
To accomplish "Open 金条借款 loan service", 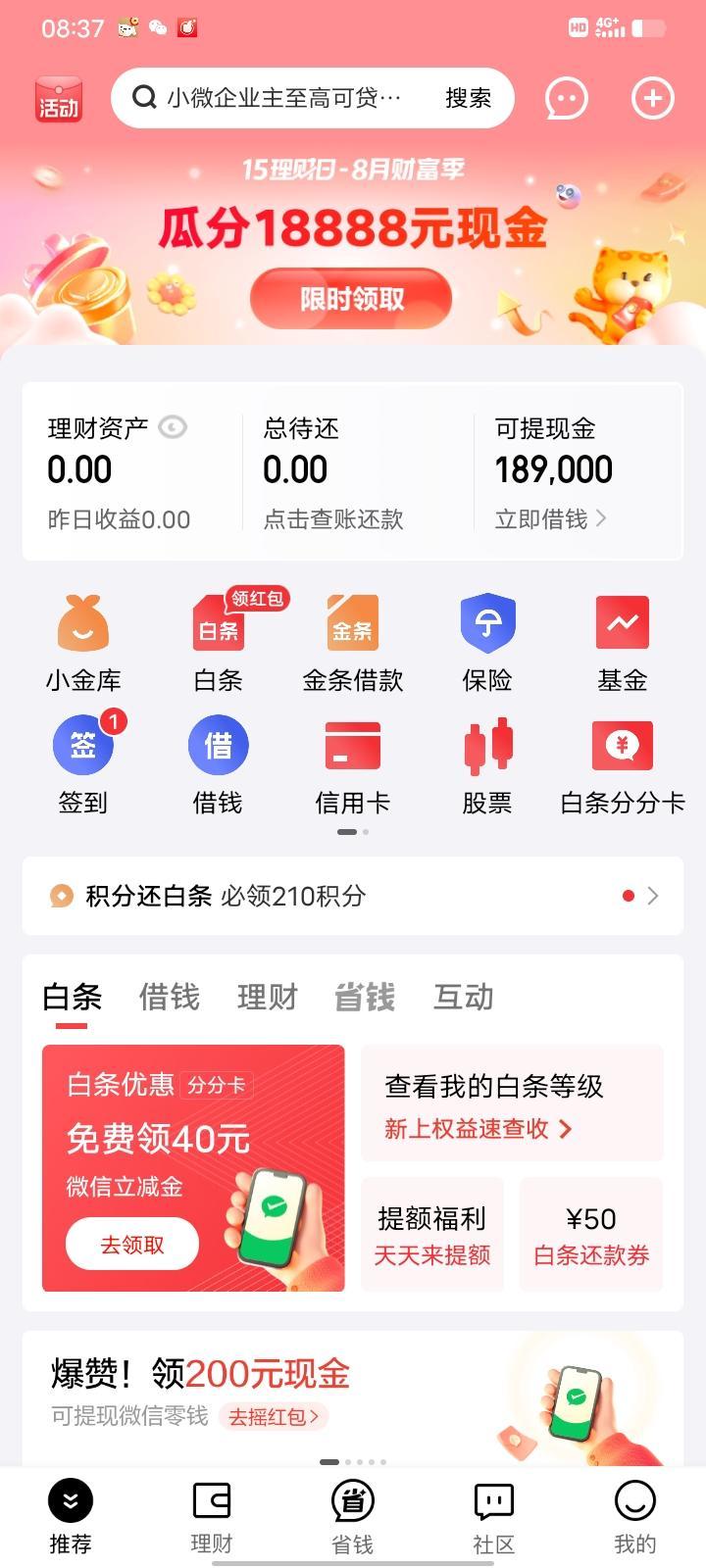I will pyautogui.click(x=353, y=643).
